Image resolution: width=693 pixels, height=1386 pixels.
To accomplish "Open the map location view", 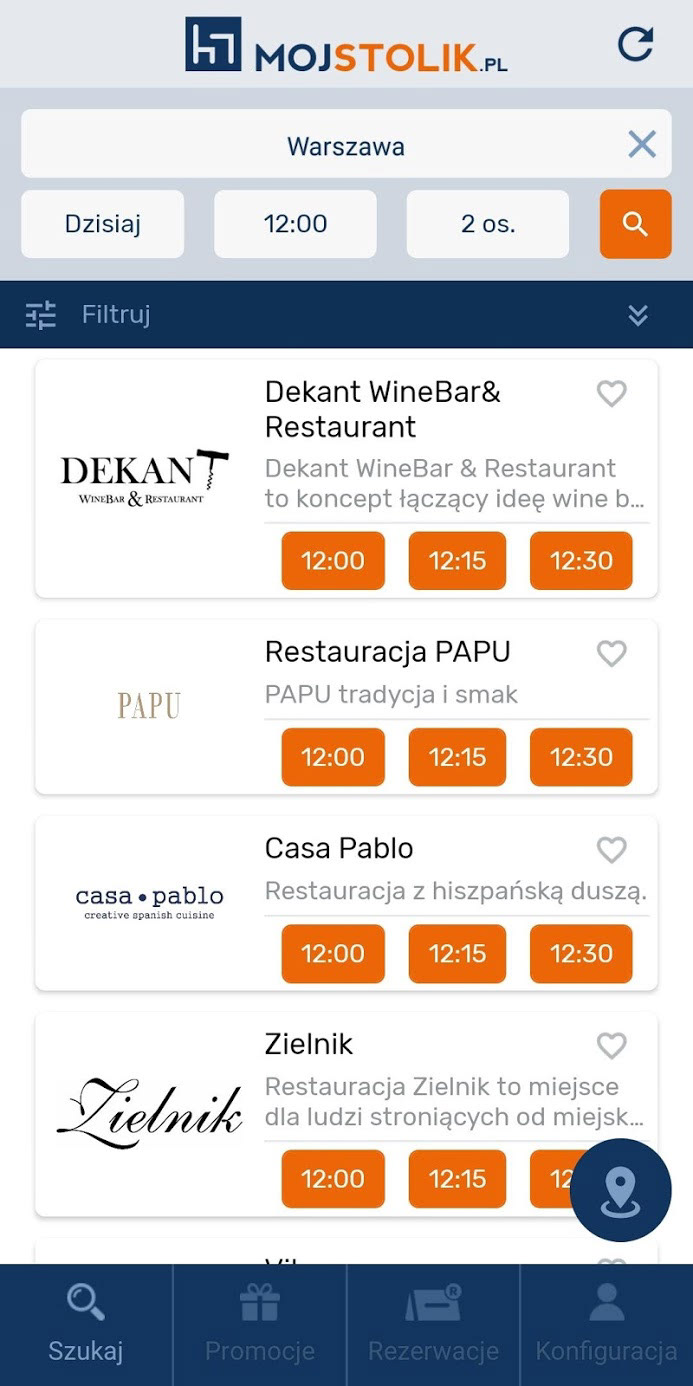I will tap(620, 1190).
